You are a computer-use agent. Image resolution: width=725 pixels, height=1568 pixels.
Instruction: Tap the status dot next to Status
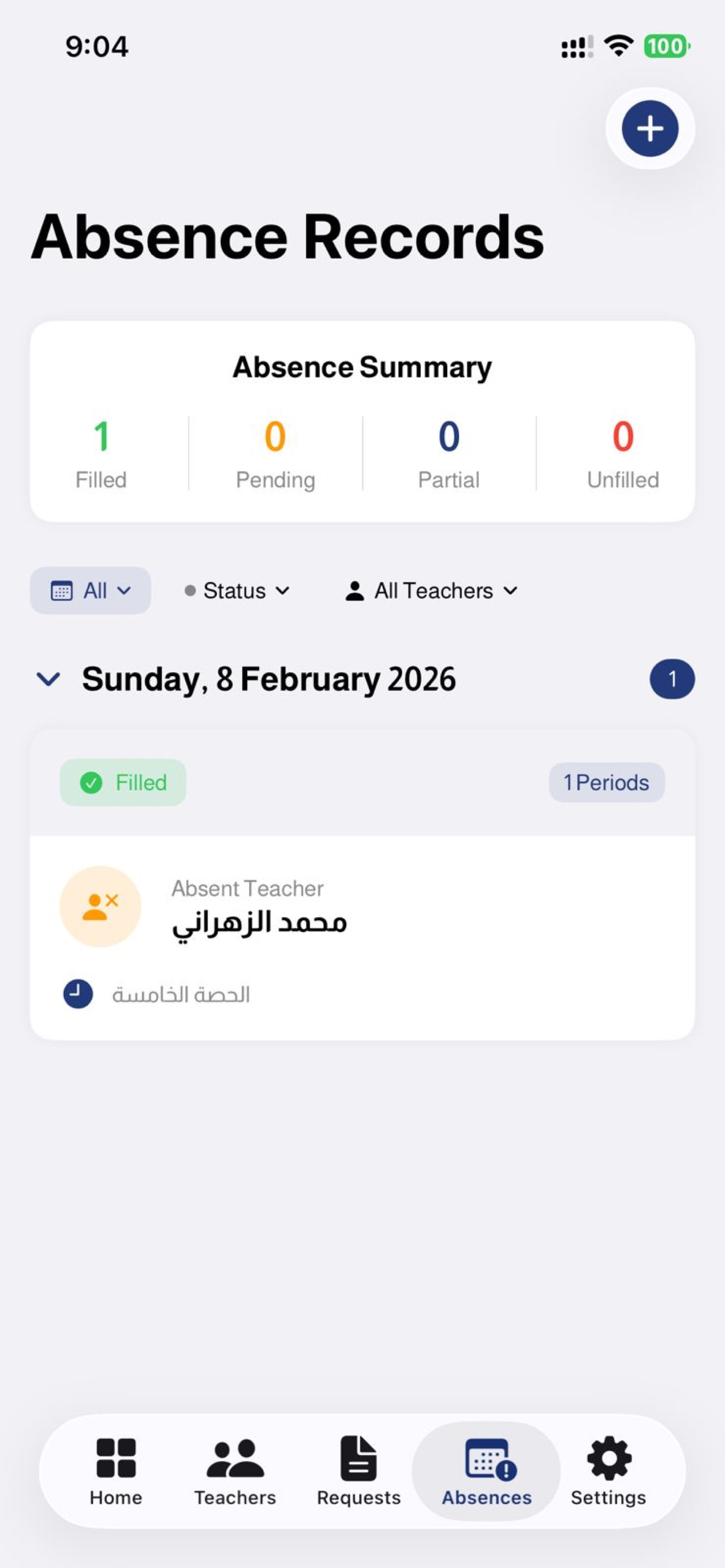click(190, 590)
